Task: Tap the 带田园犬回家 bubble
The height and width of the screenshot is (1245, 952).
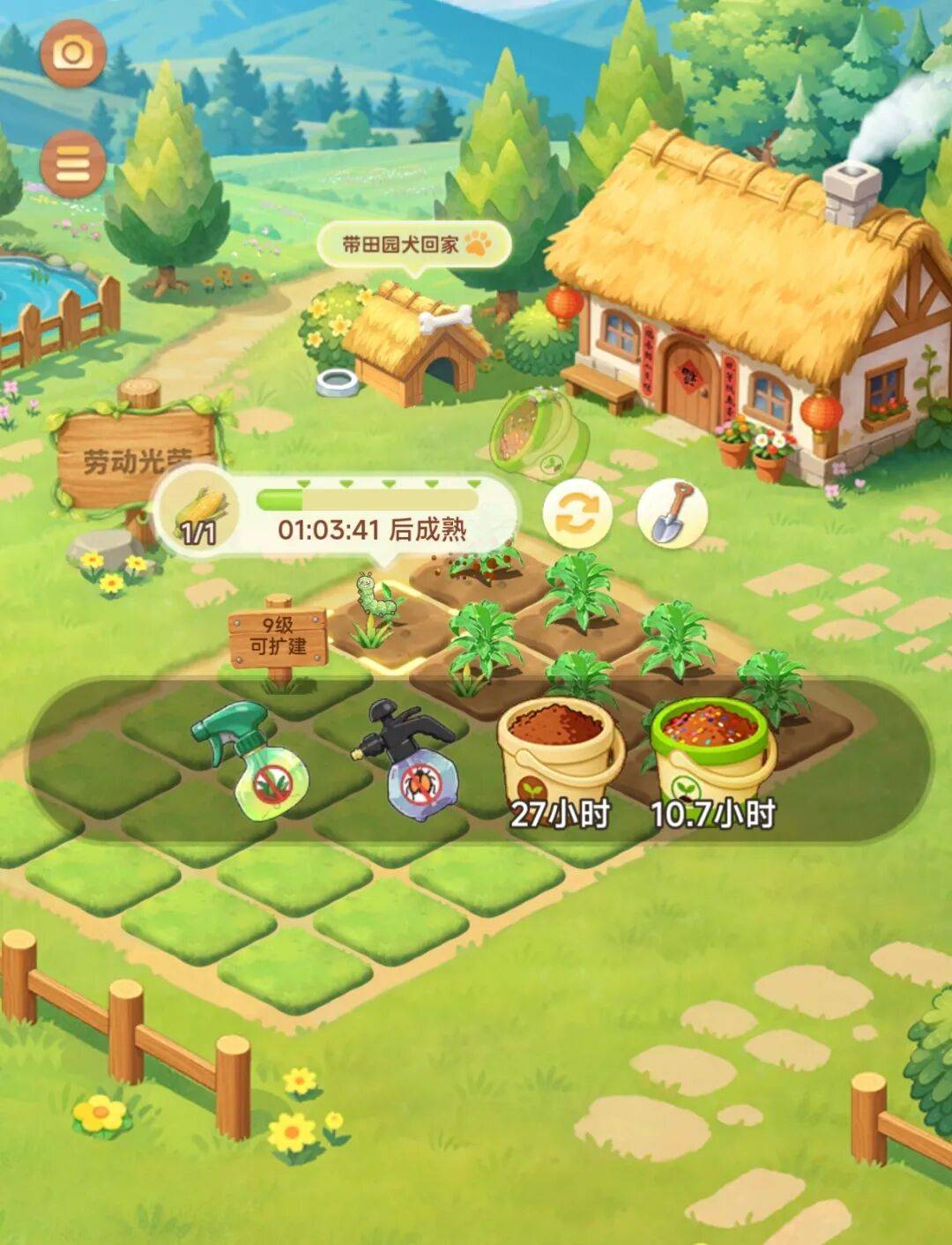Action: coord(414,244)
